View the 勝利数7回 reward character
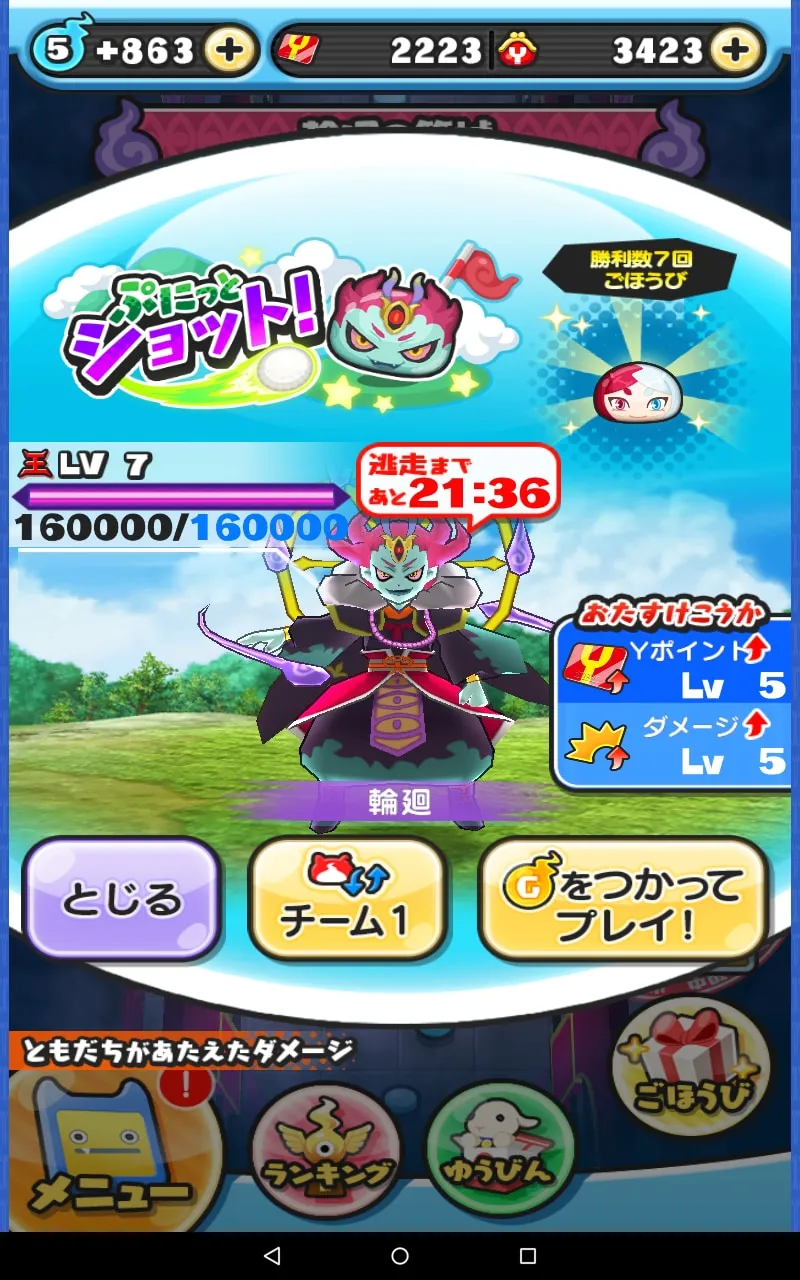Image resolution: width=800 pixels, height=1280 pixels. click(x=638, y=392)
